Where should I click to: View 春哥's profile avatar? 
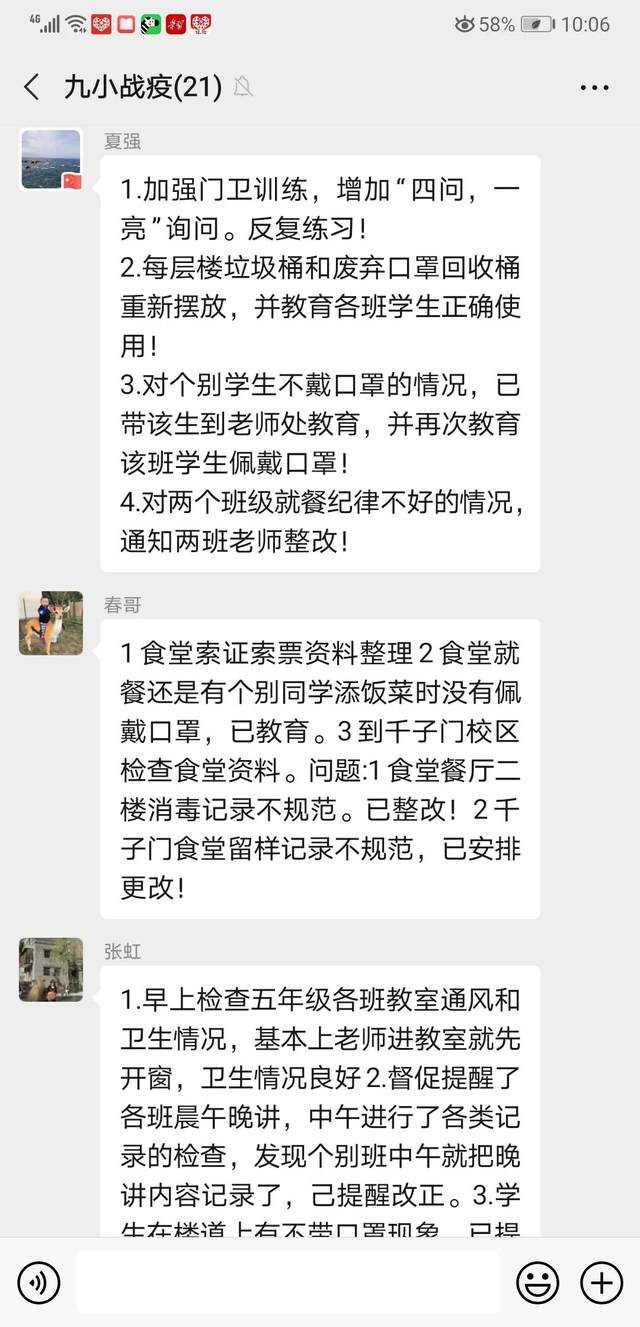point(51,623)
